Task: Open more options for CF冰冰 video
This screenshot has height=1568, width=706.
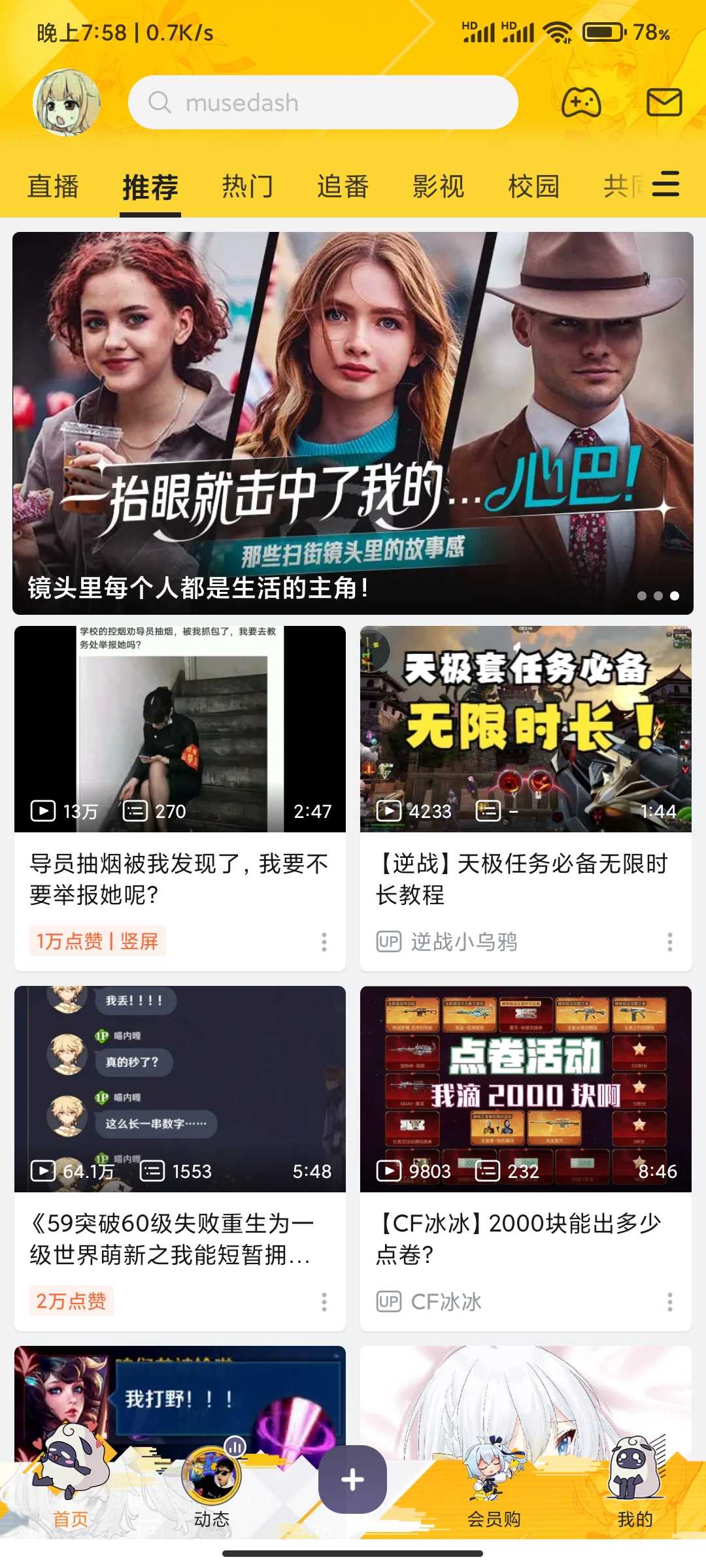Action: click(669, 1301)
